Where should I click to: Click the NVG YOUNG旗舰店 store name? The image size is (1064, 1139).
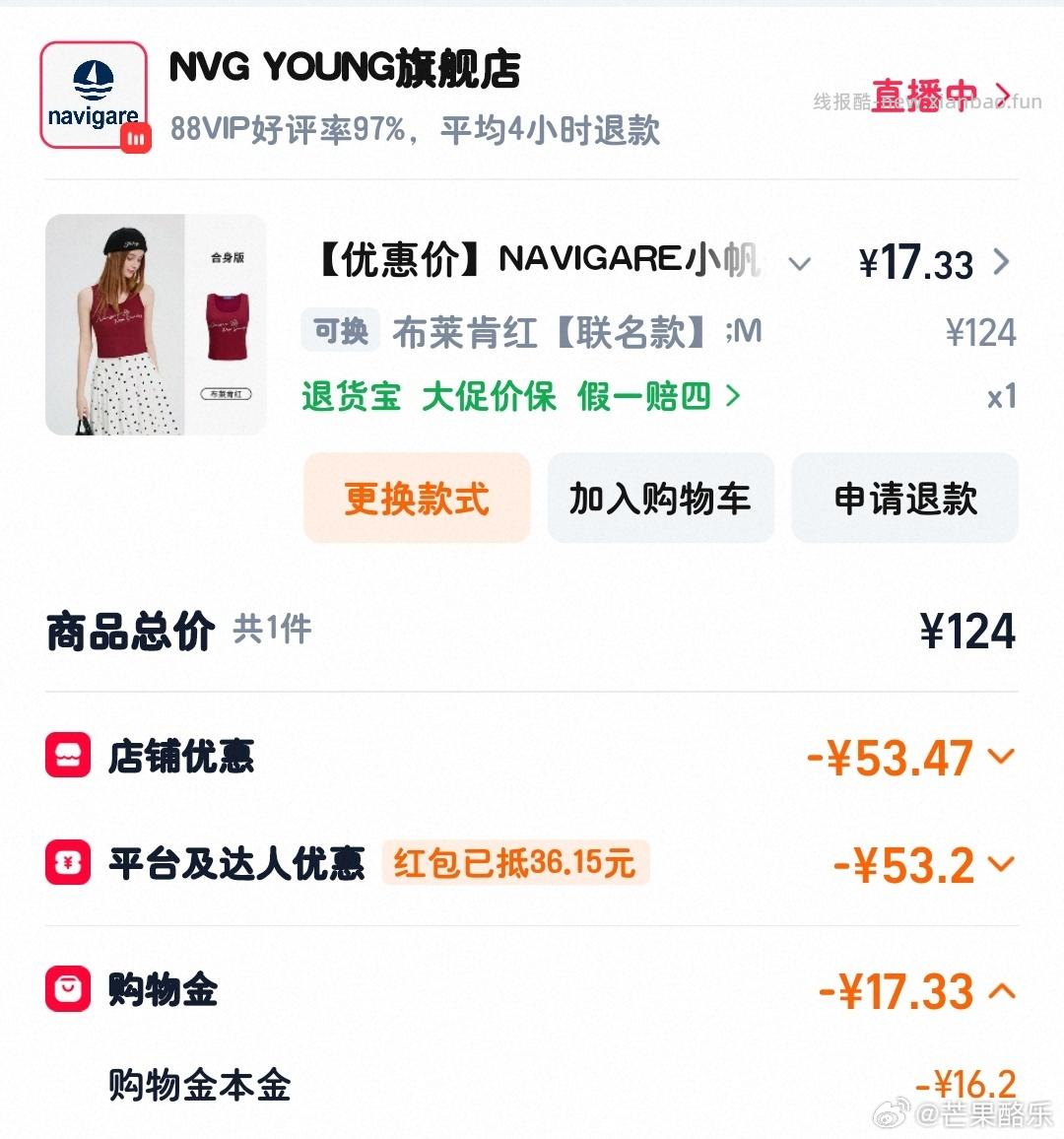click(346, 69)
